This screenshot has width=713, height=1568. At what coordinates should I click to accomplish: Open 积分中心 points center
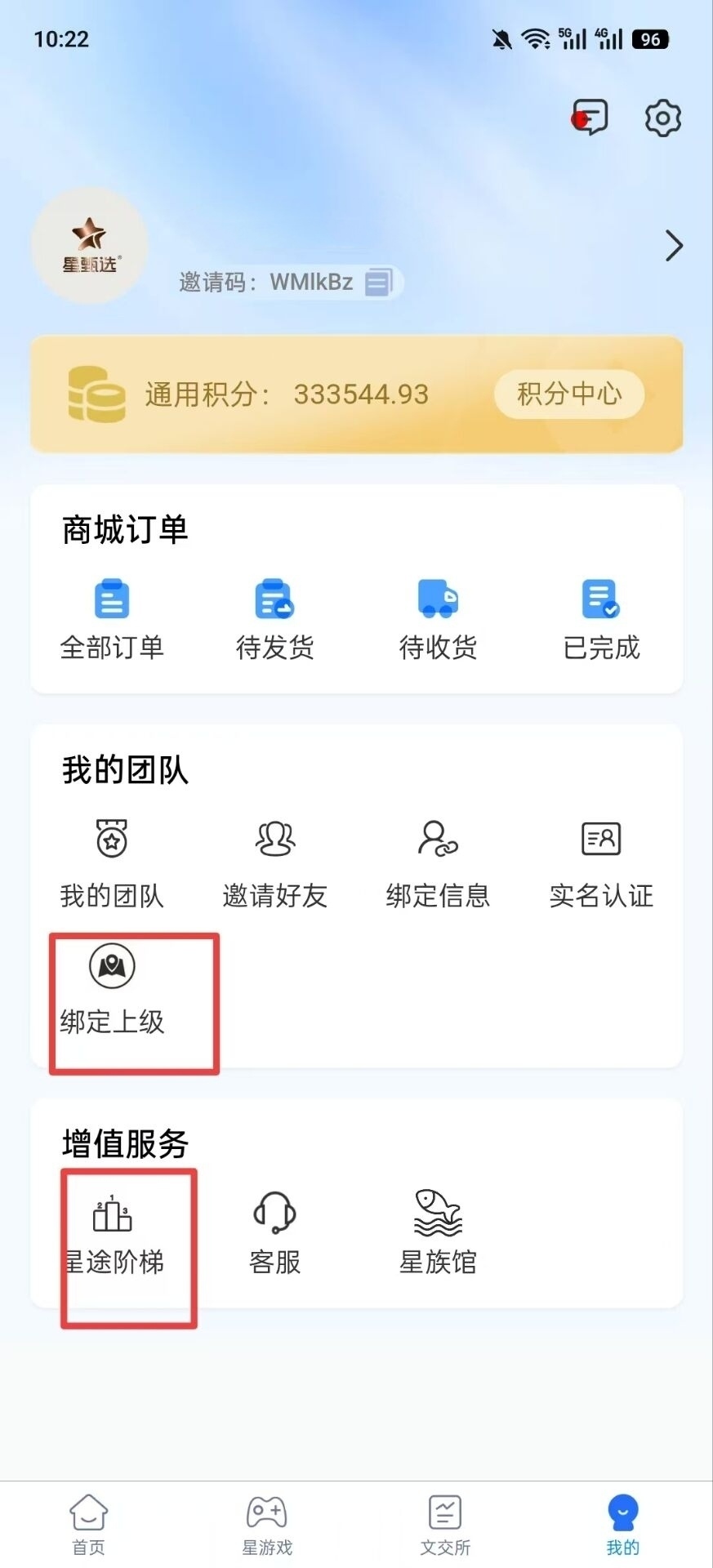(568, 394)
